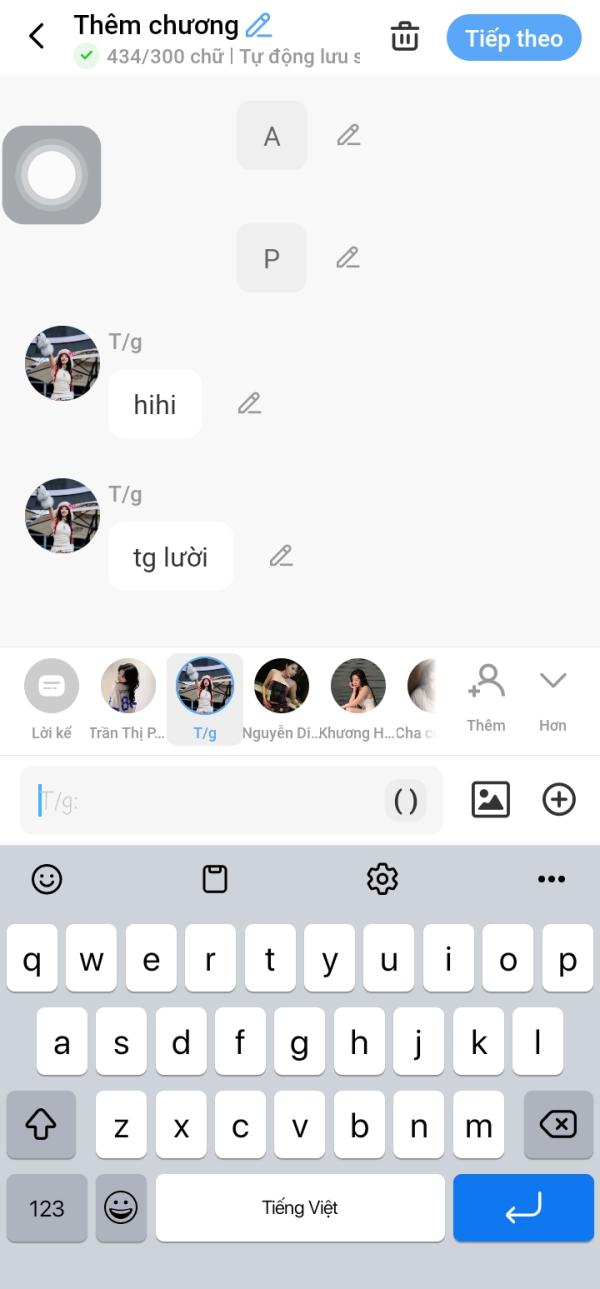Screen dimensions: 600x1289
Task: Edit the message bubble "P"
Action: tap(348, 258)
